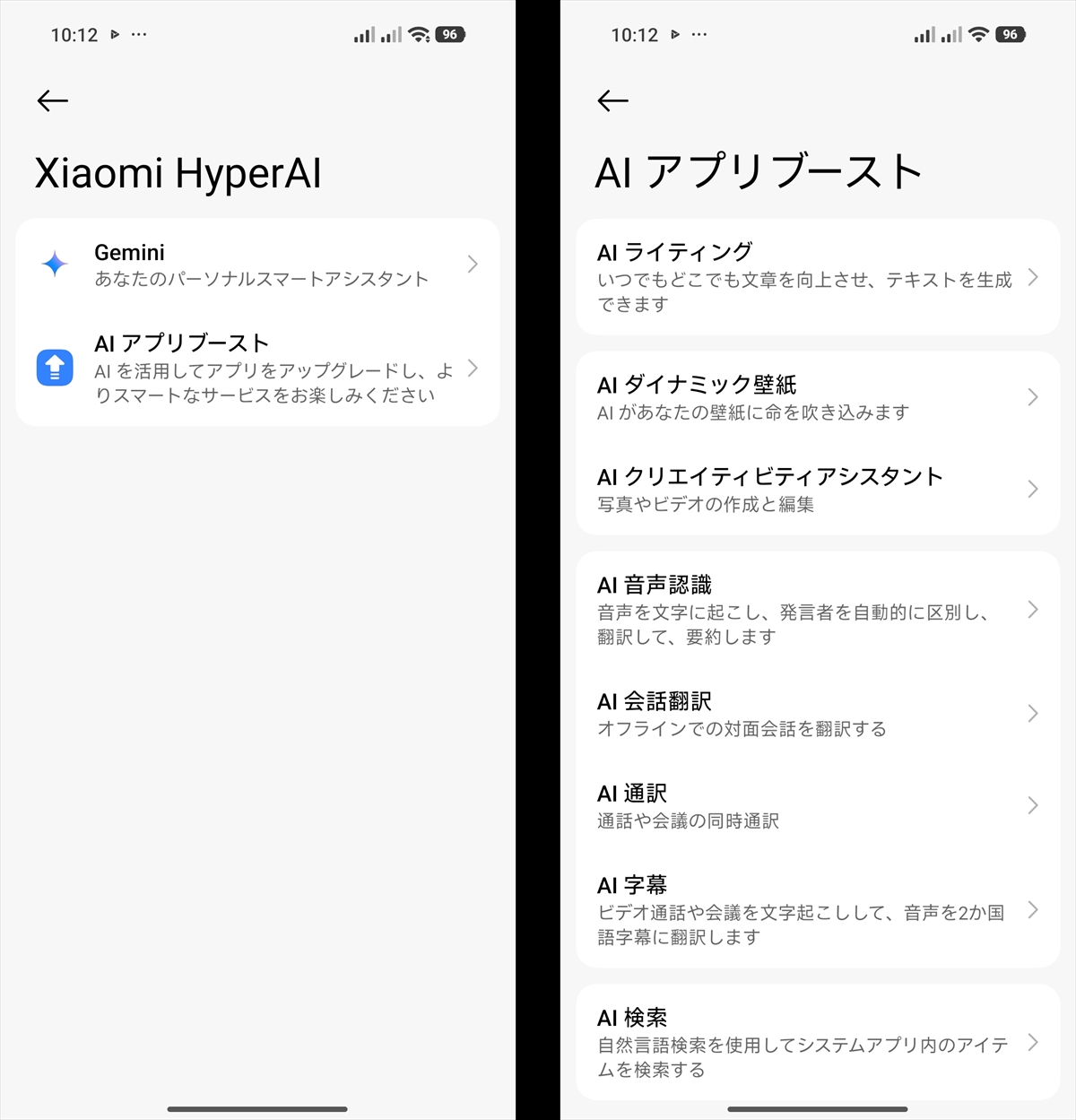This screenshot has height=1120, width=1076.
Task: Select the AI 会話翻訳 row
Action: (817, 714)
